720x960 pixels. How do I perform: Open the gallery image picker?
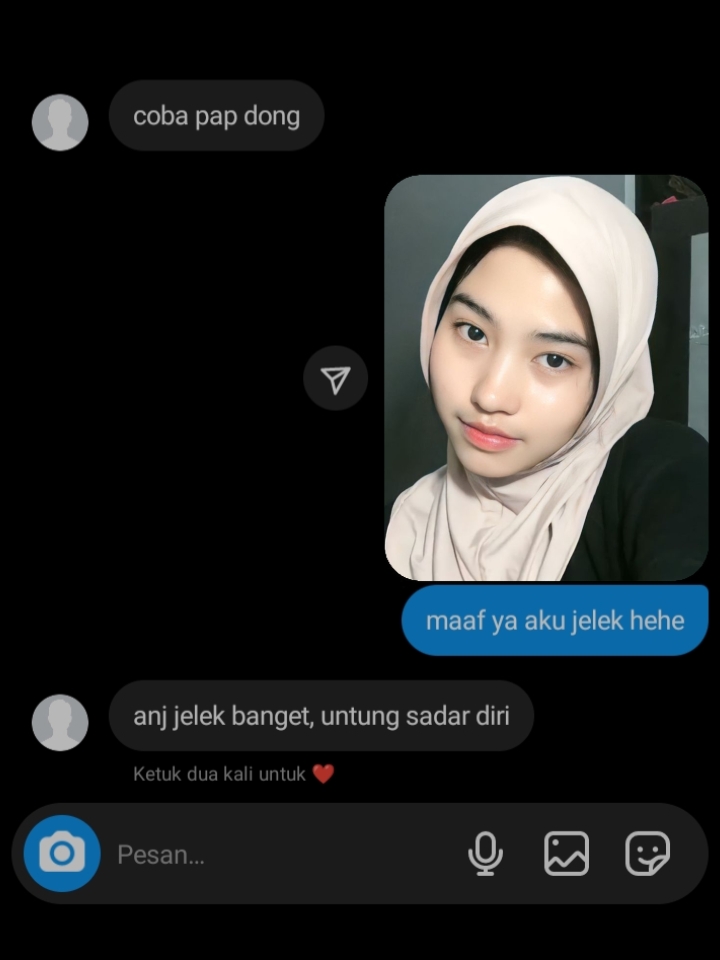pyautogui.click(x=566, y=853)
